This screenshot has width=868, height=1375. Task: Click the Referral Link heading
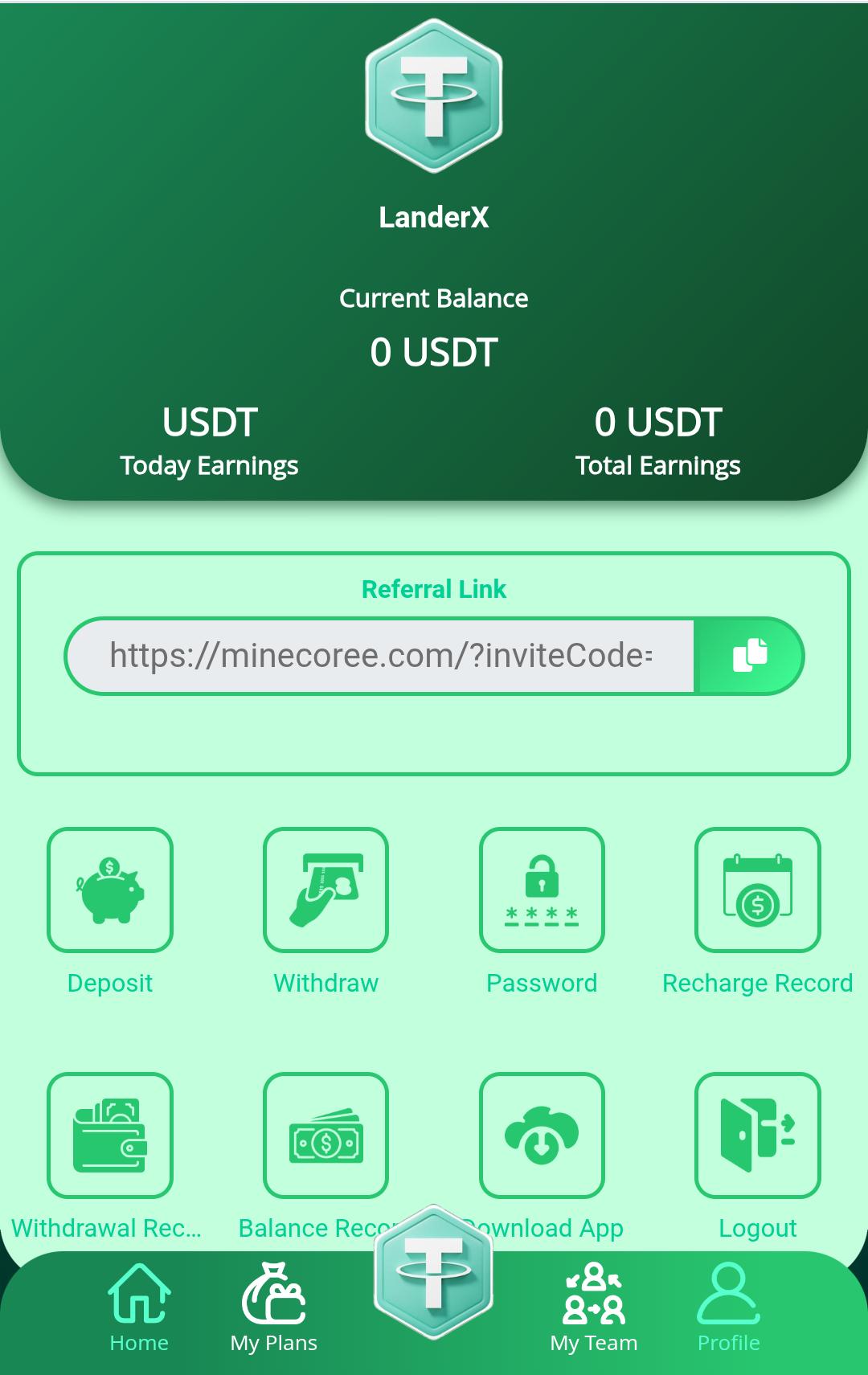pyautogui.click(x=434, y=589)
